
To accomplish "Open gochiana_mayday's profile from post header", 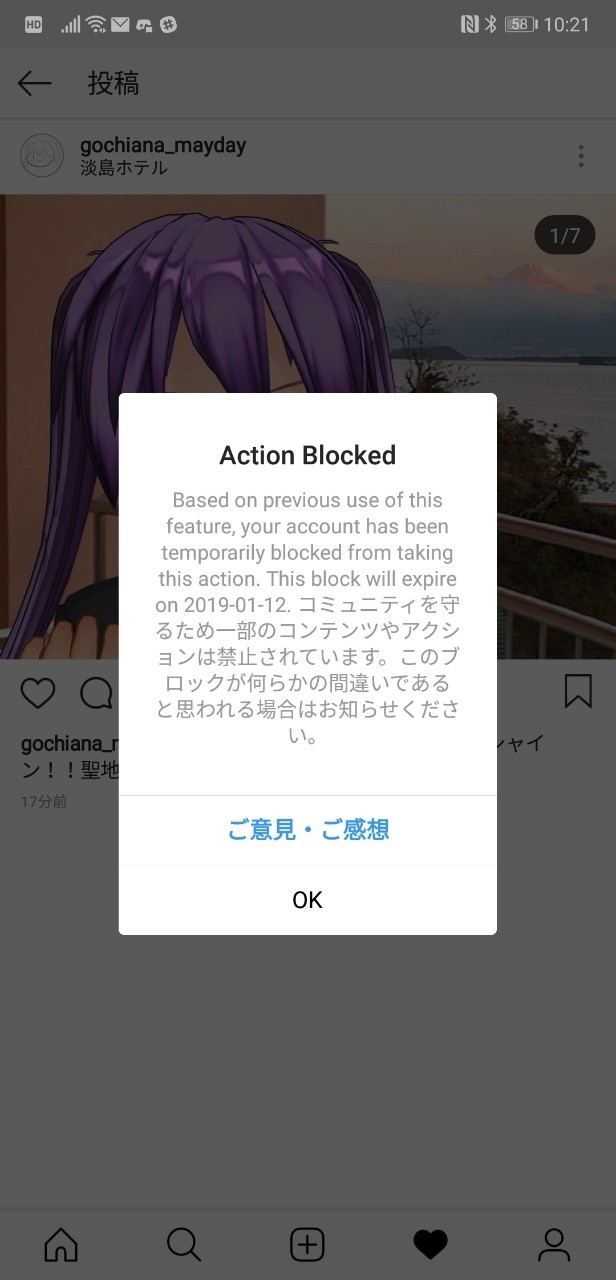I will (162, 145).
